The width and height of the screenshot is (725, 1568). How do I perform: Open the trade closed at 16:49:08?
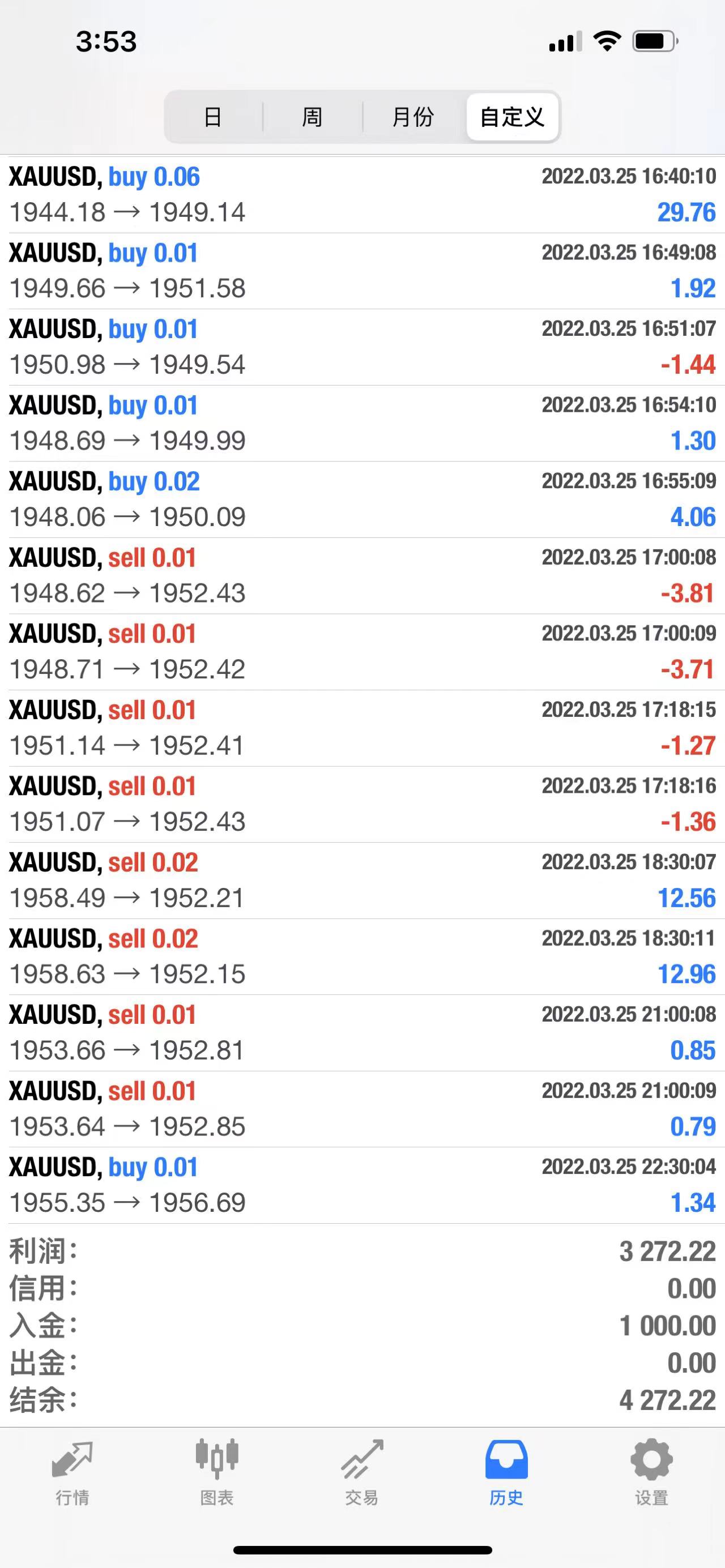pos(362,271)
